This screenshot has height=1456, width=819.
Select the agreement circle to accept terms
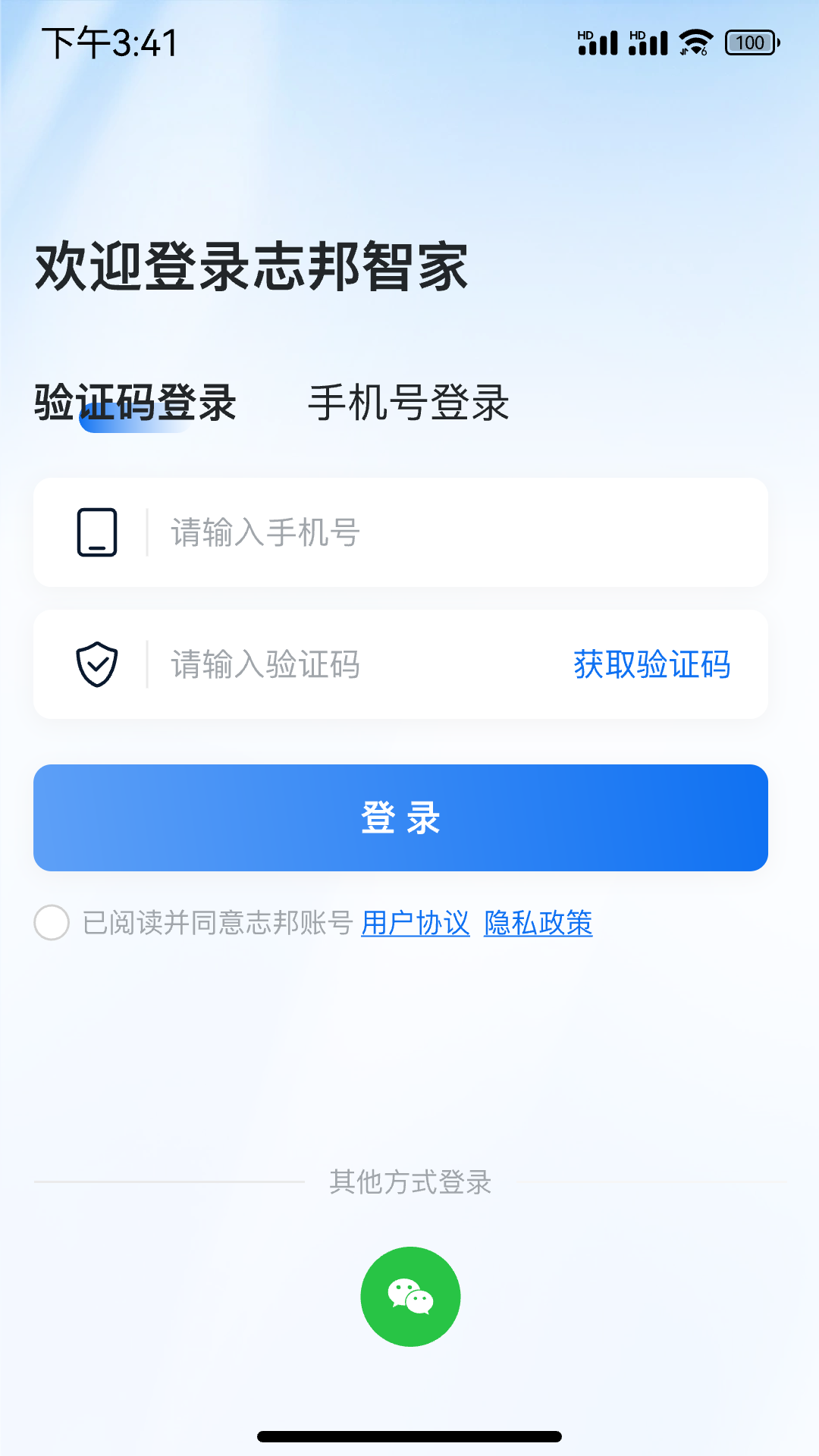[x=51, y=923]
